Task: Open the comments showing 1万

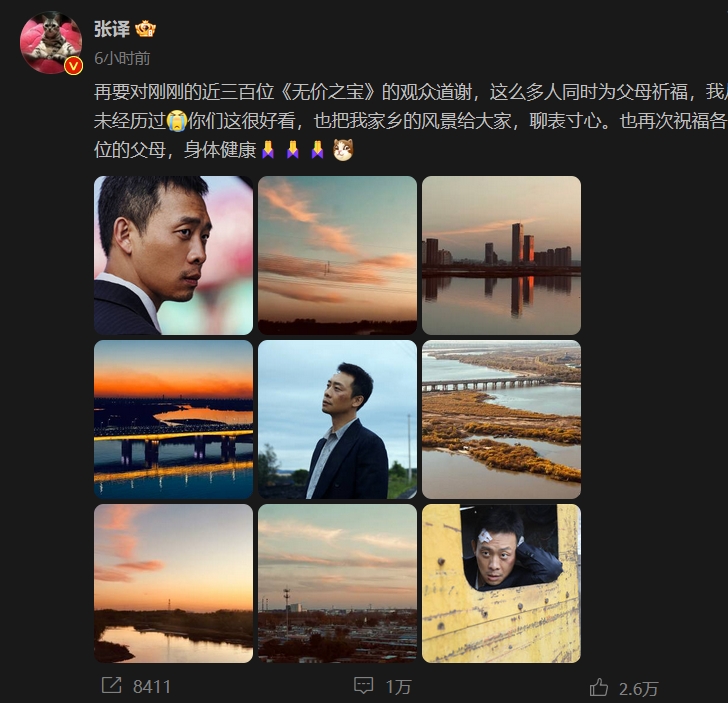Action: (383, 687)
